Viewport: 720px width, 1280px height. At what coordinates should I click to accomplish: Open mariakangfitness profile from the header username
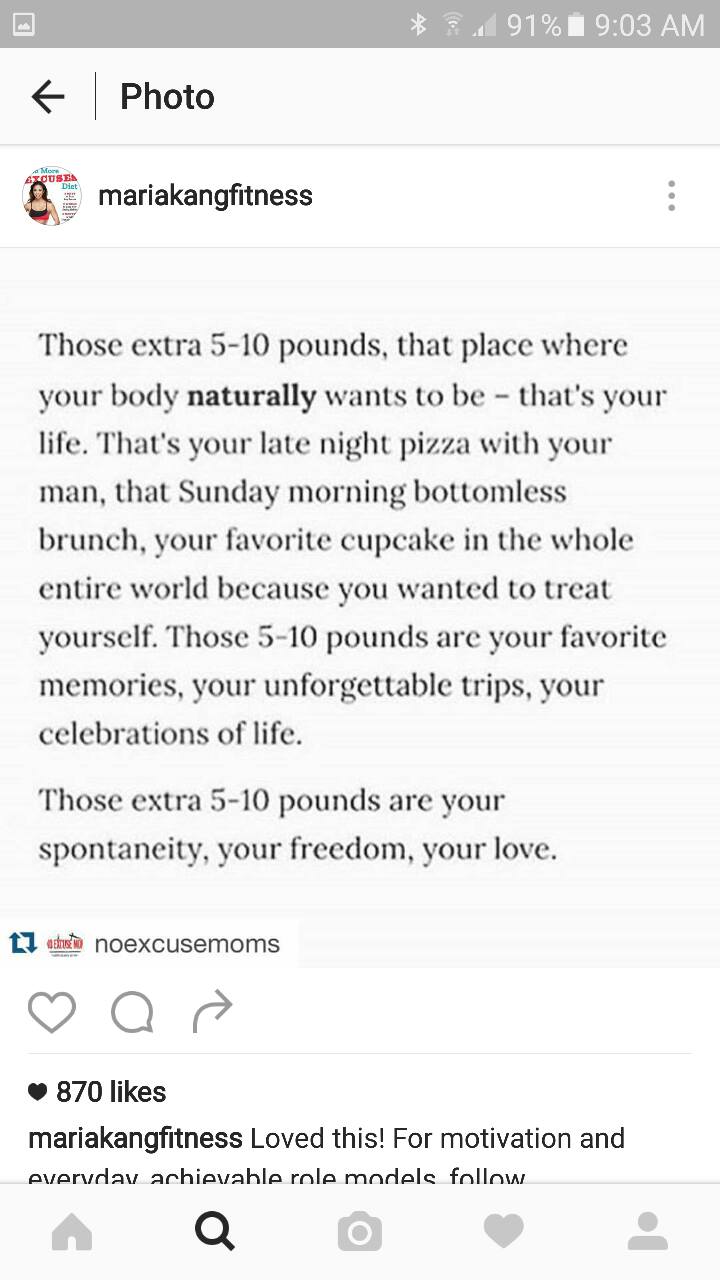point(205,196)
